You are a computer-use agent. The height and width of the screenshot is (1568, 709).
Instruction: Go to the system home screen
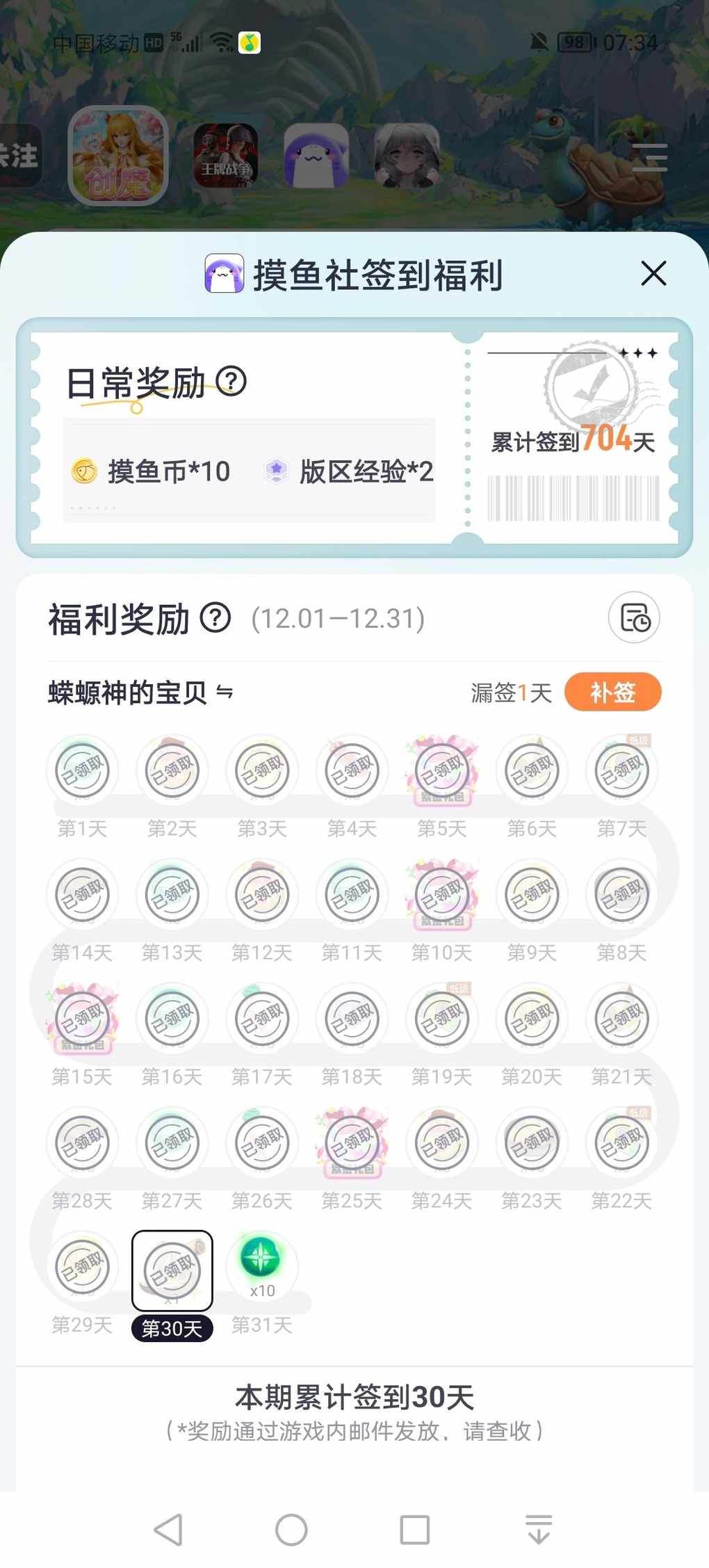pyautogui.click(x=291, y=1530)
